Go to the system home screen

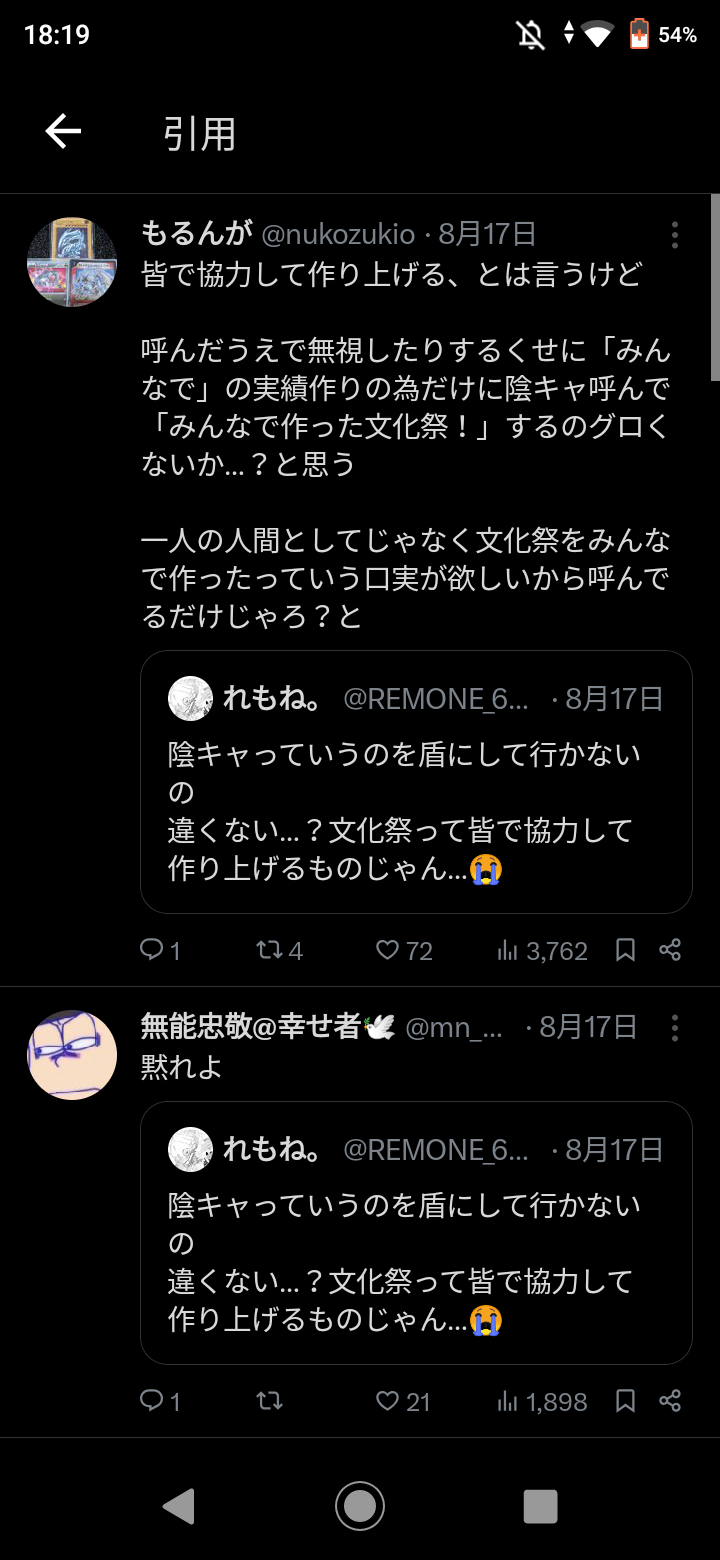pos(360,1505)
